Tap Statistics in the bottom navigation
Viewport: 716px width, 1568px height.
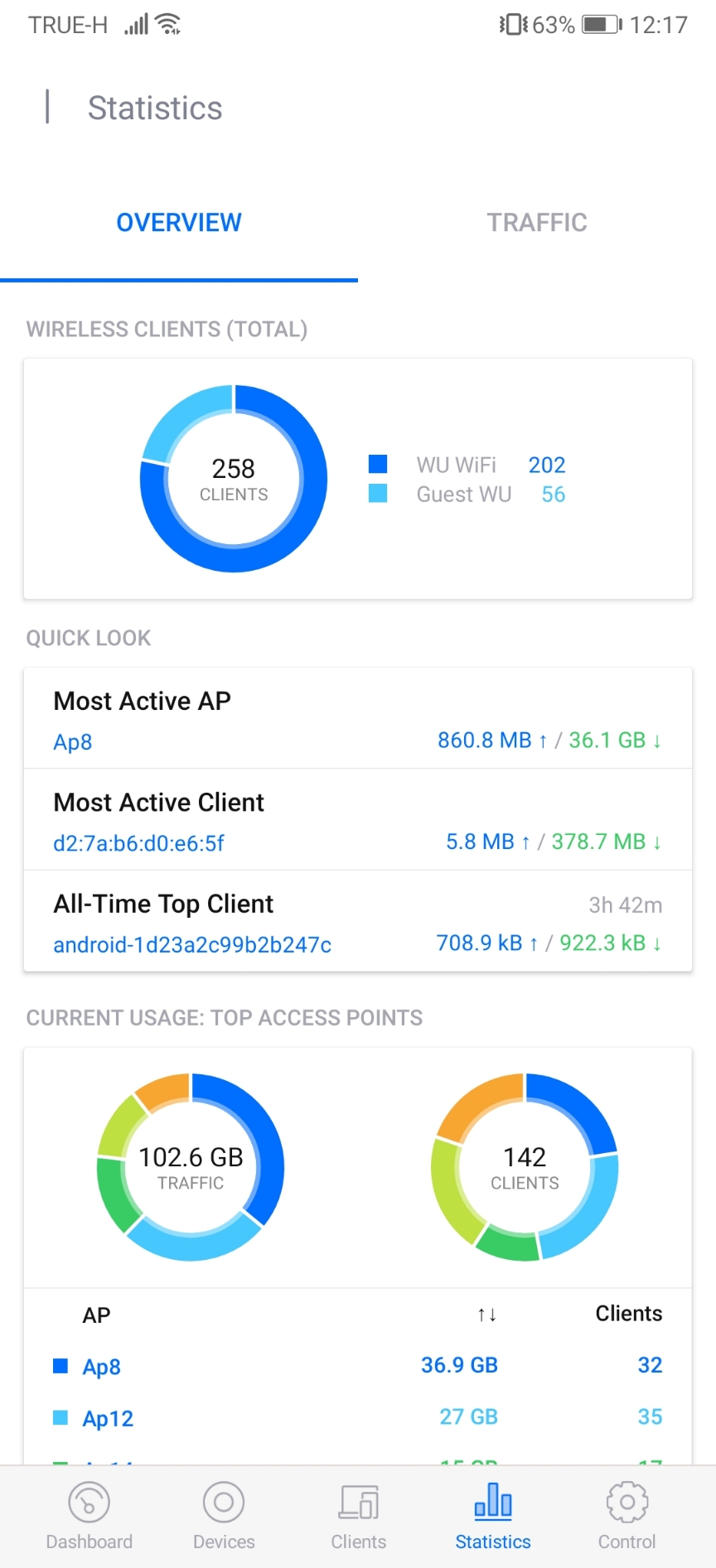pyautogui.click(x=492, y=1516)
